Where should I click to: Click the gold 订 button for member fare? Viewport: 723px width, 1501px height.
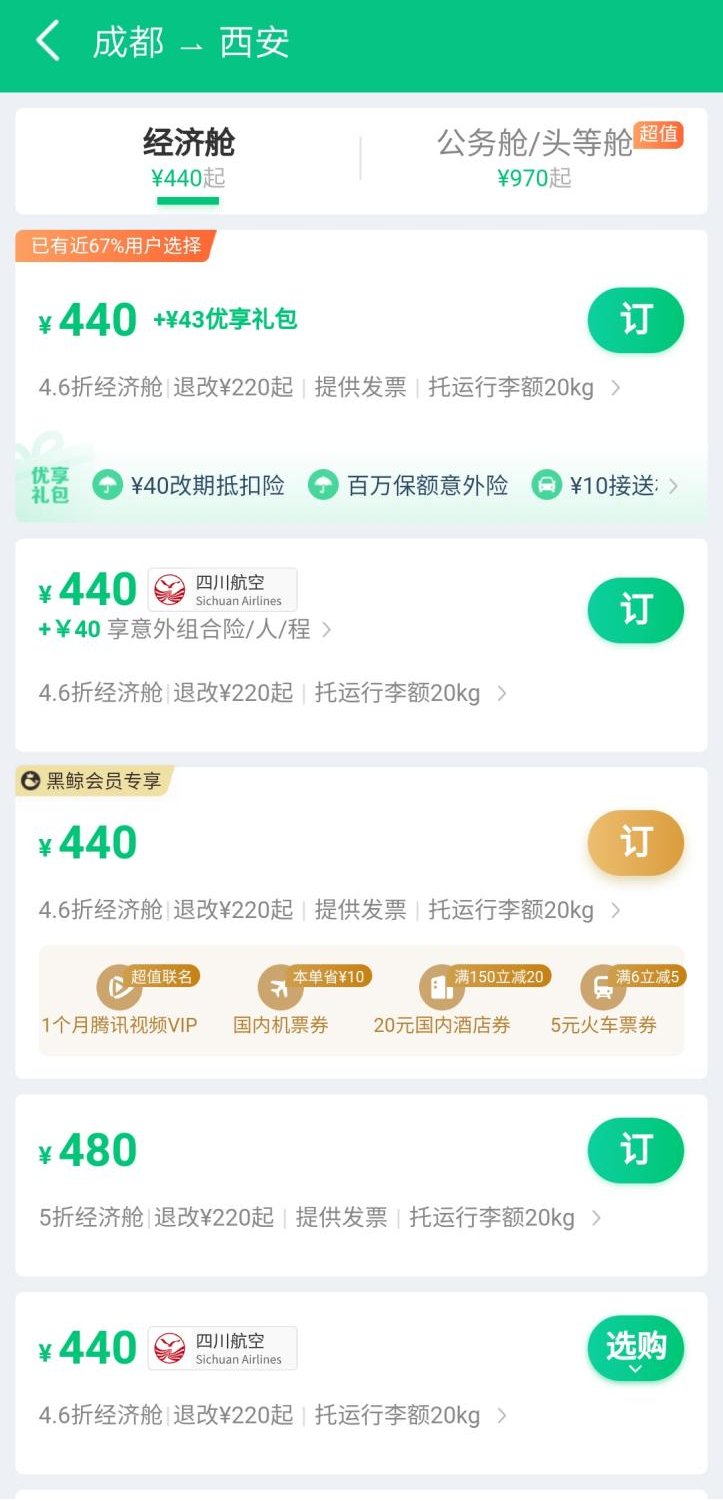(x=635, y=843)
